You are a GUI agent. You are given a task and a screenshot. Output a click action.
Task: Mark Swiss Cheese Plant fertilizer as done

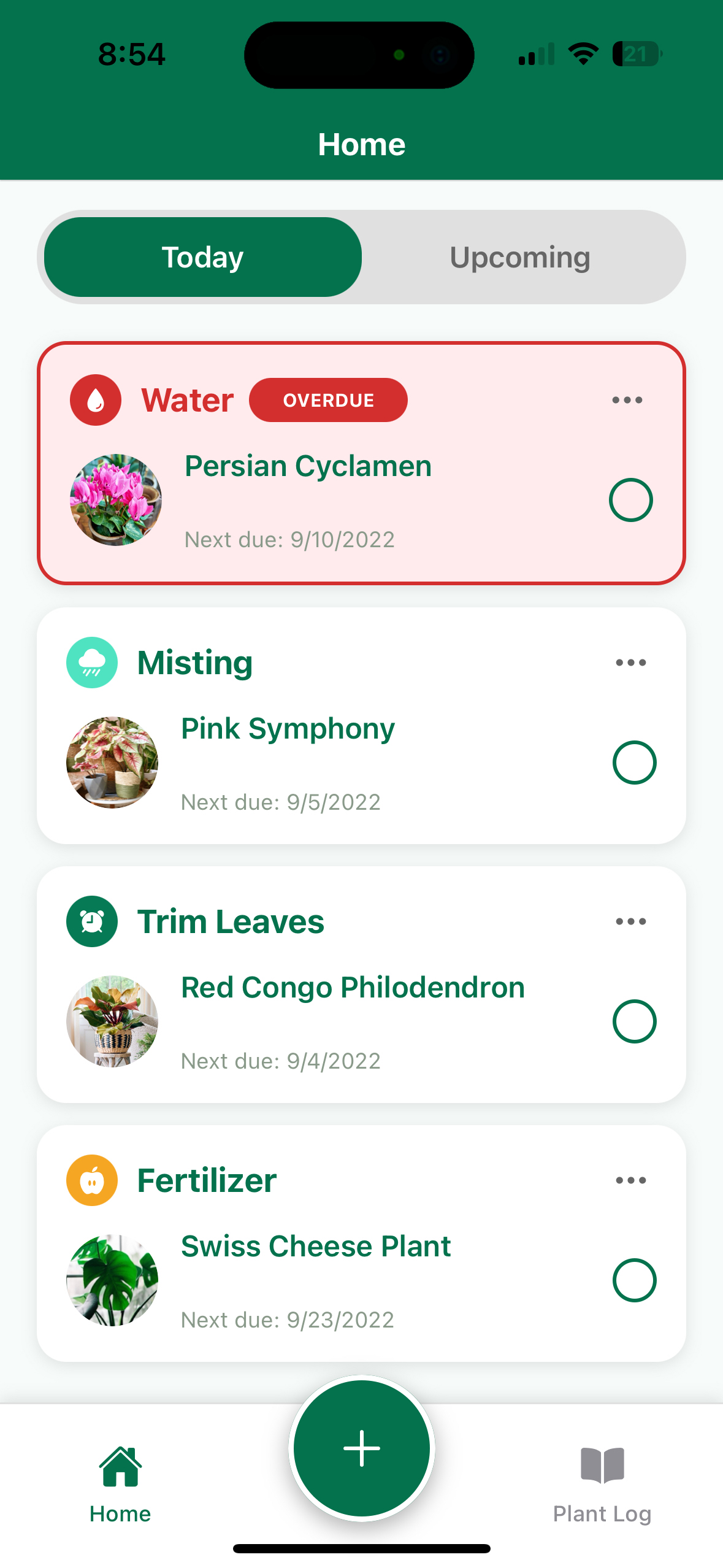(634, 1280)
